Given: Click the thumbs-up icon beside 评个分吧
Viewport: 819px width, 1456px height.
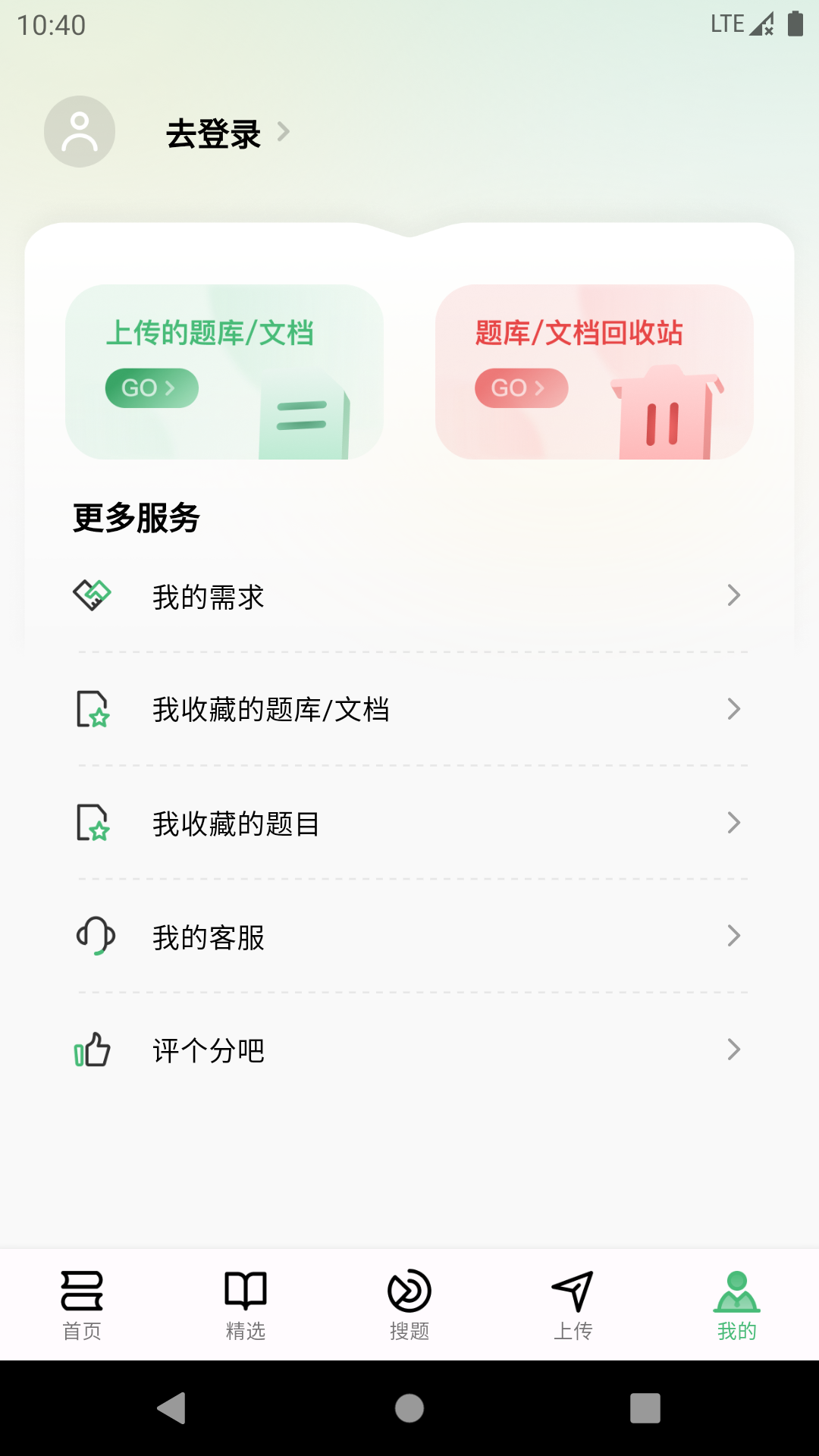Looking at the screenshot, I should (x=94, y=1050).
